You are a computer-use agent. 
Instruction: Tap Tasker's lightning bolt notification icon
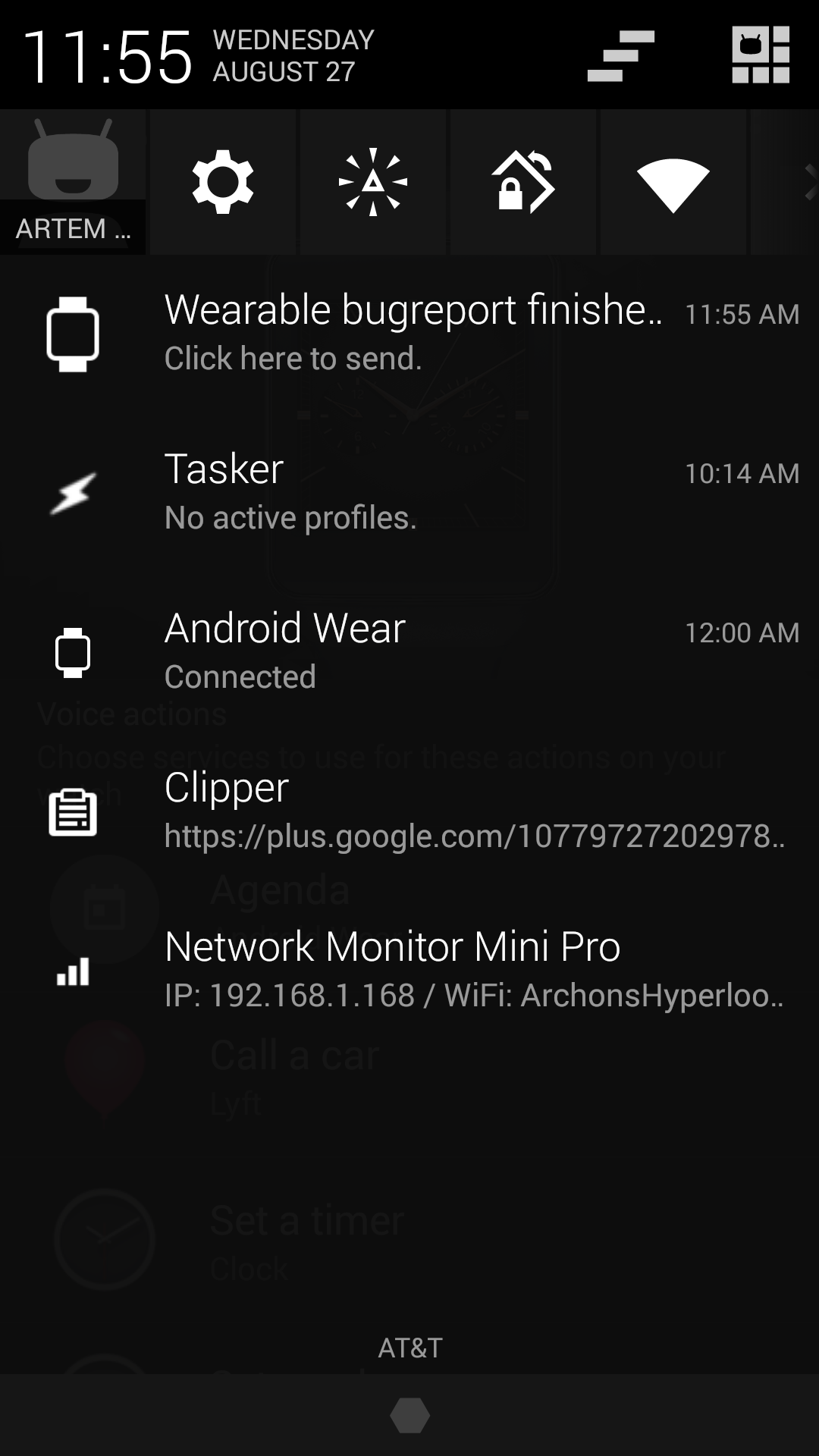72,491
